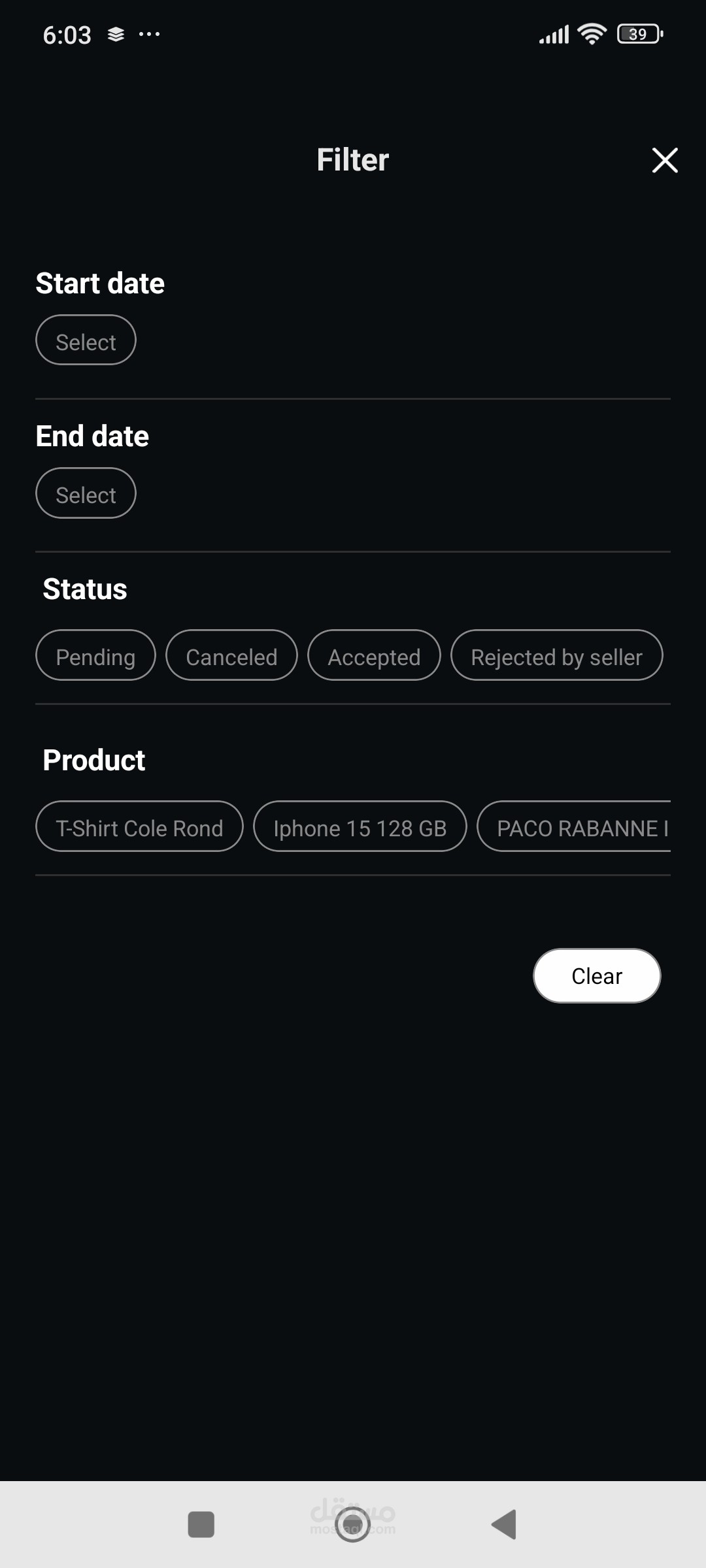The image size is (706, 1568).
Task: Filter by Pending status
Action: point(95,655)
